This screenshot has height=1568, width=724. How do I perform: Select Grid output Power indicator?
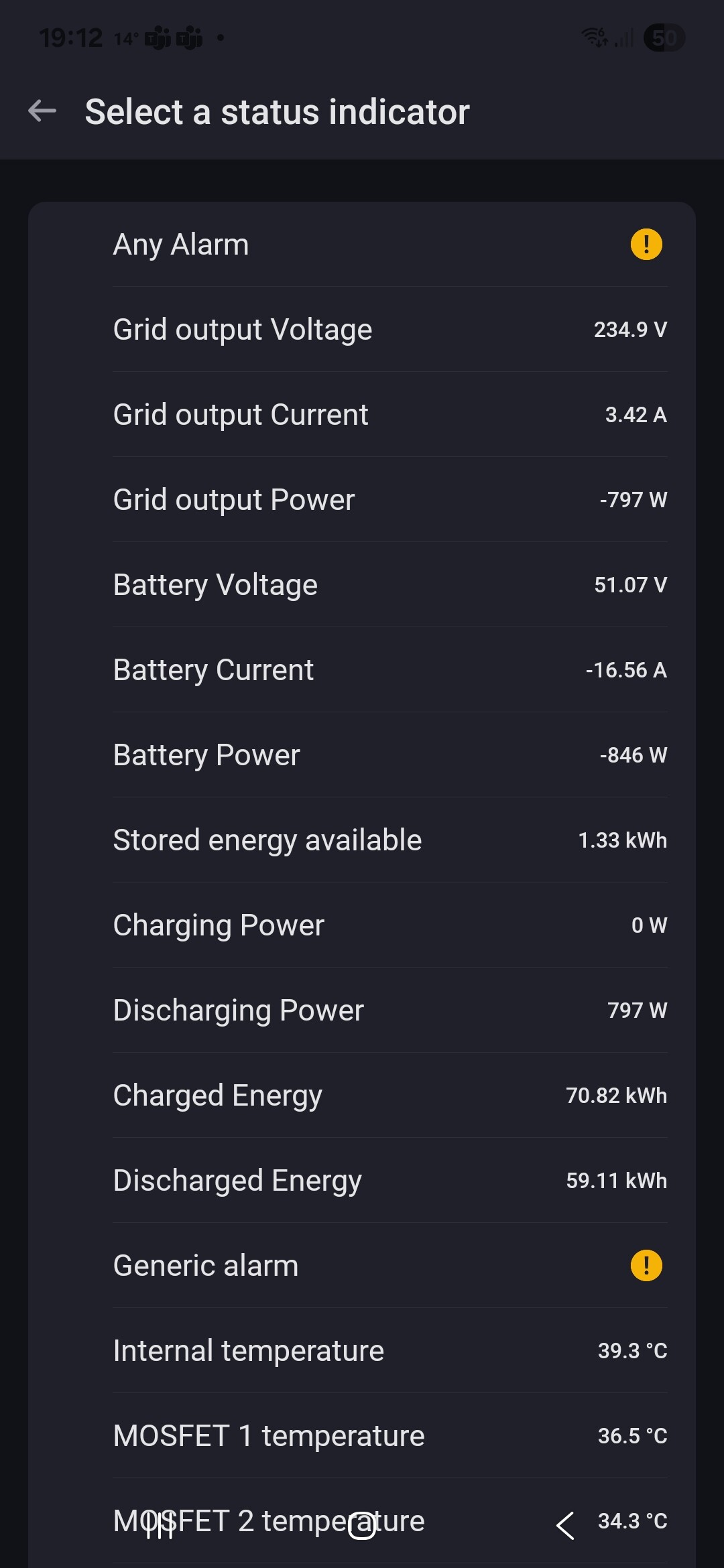pos(362,500)
